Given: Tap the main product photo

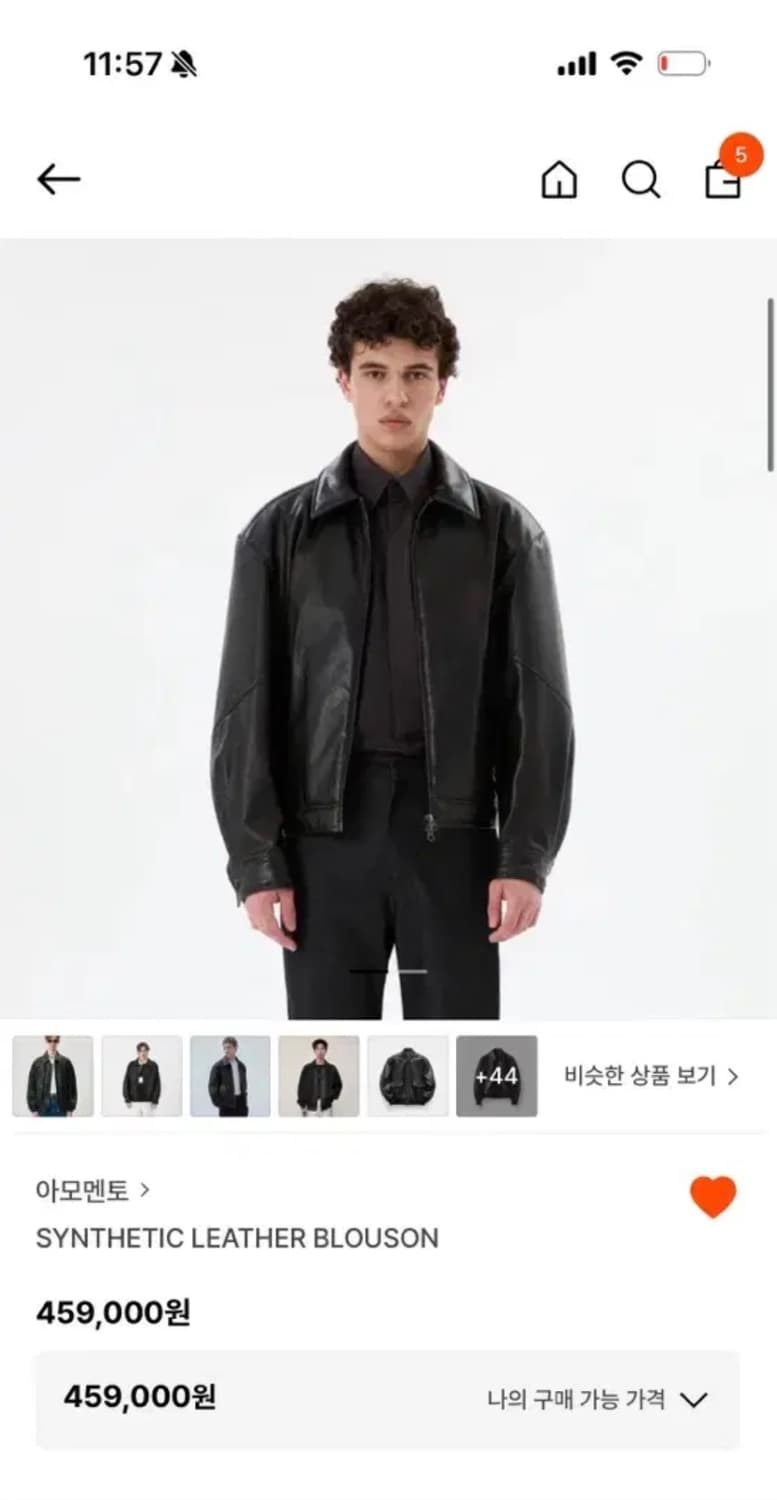Looking at the screenshot, I should (388, 620).
